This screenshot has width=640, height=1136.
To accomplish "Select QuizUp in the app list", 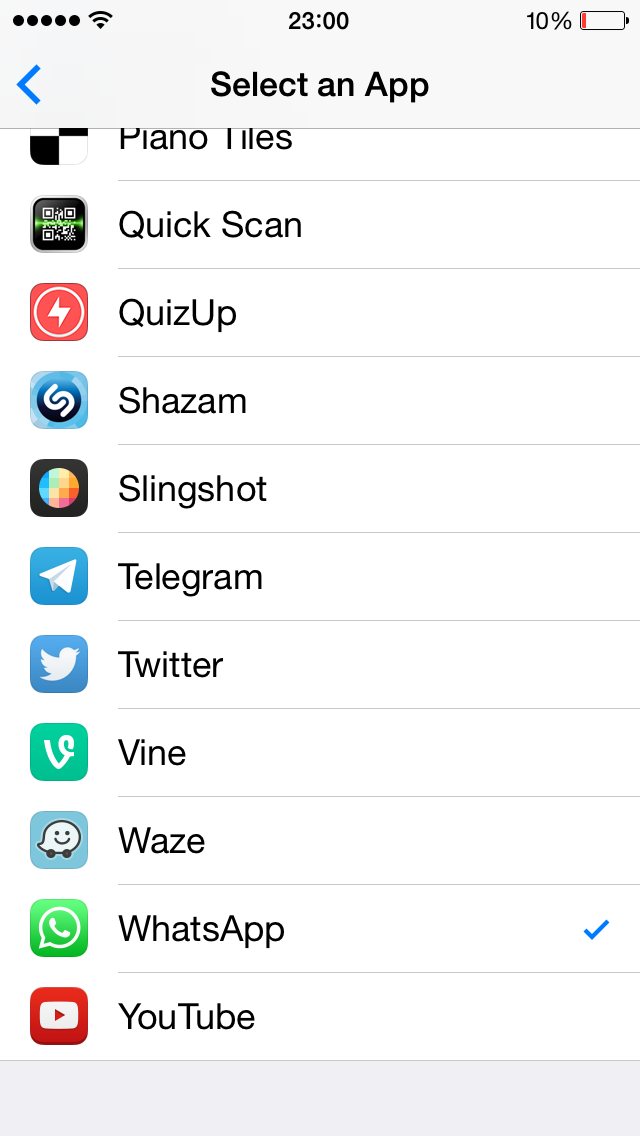I will [320, 312].
